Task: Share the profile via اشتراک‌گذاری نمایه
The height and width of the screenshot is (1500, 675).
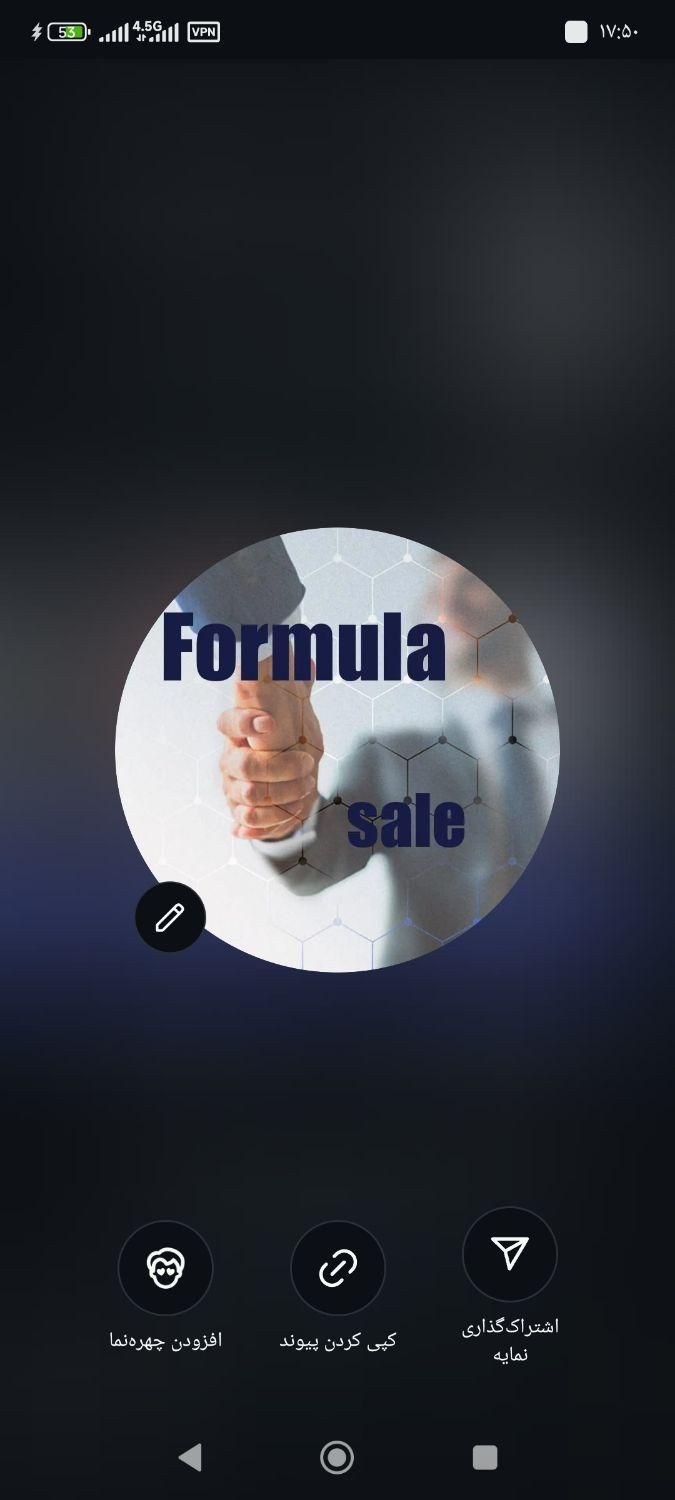Action: tap(509, 1254)
